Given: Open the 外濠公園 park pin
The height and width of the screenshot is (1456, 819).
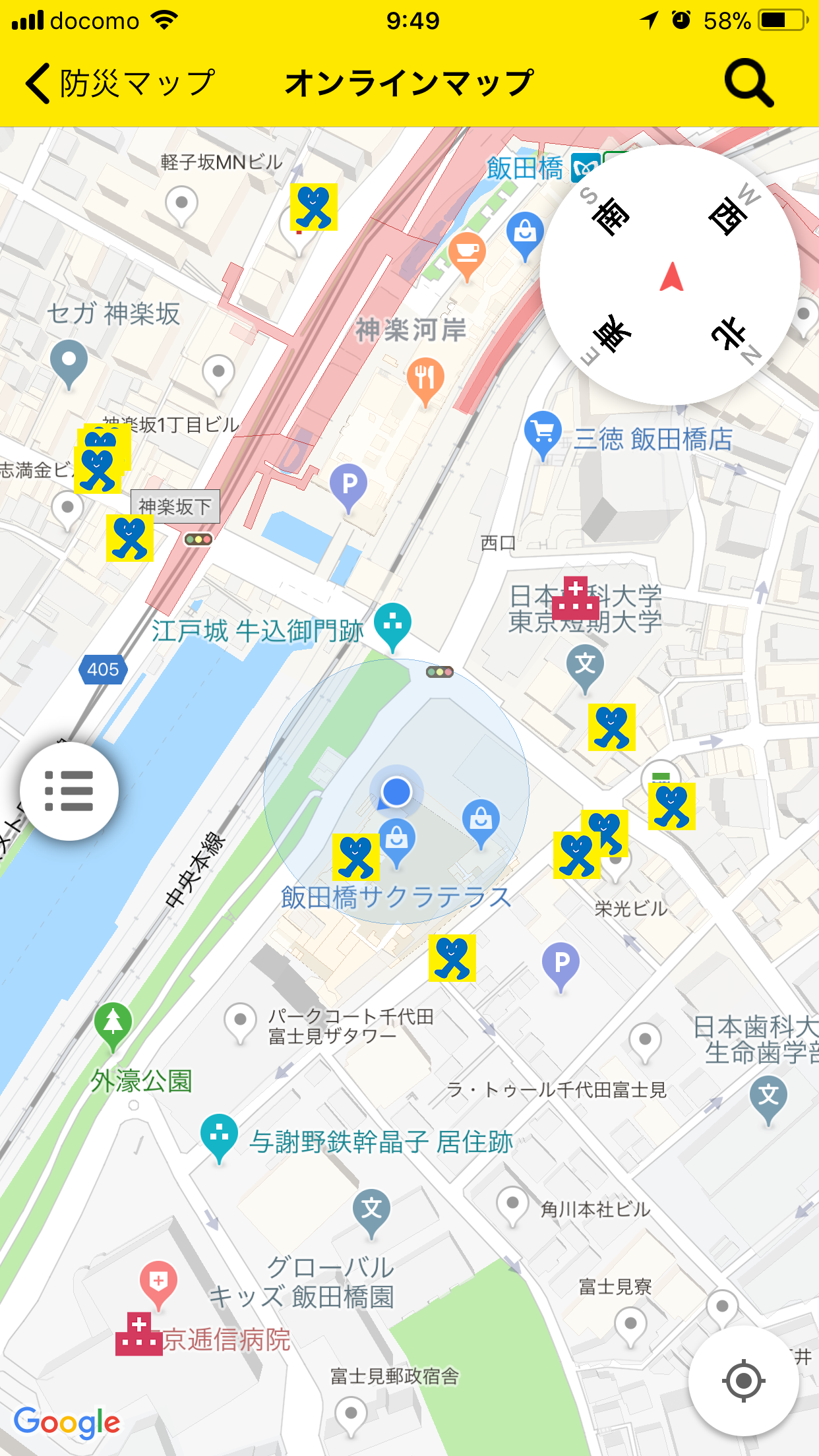Looking at the screenshot, I should tap(113, 1023).
